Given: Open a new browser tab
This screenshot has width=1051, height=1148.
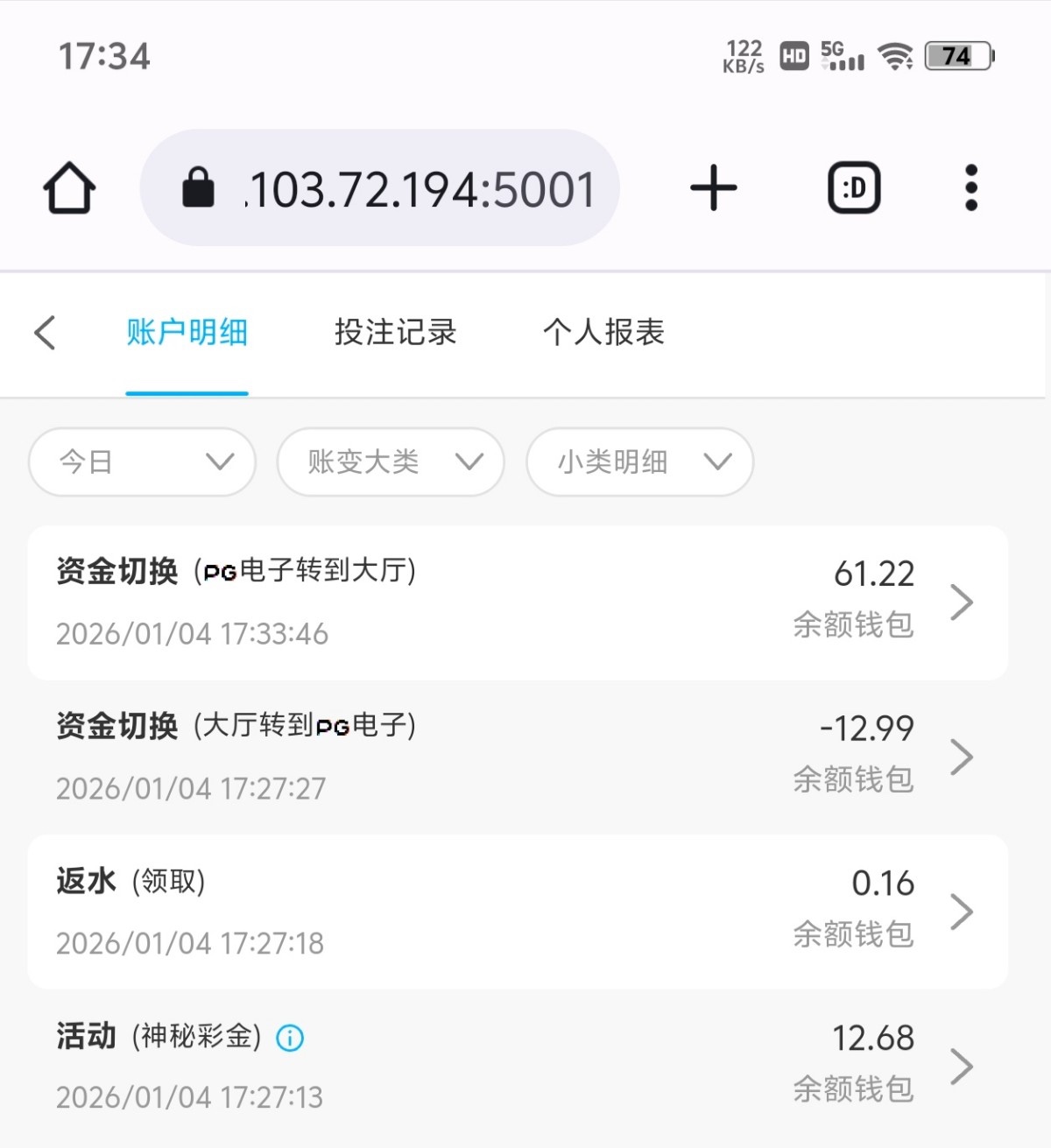Looking at the screenshot, I should (713, 188).
